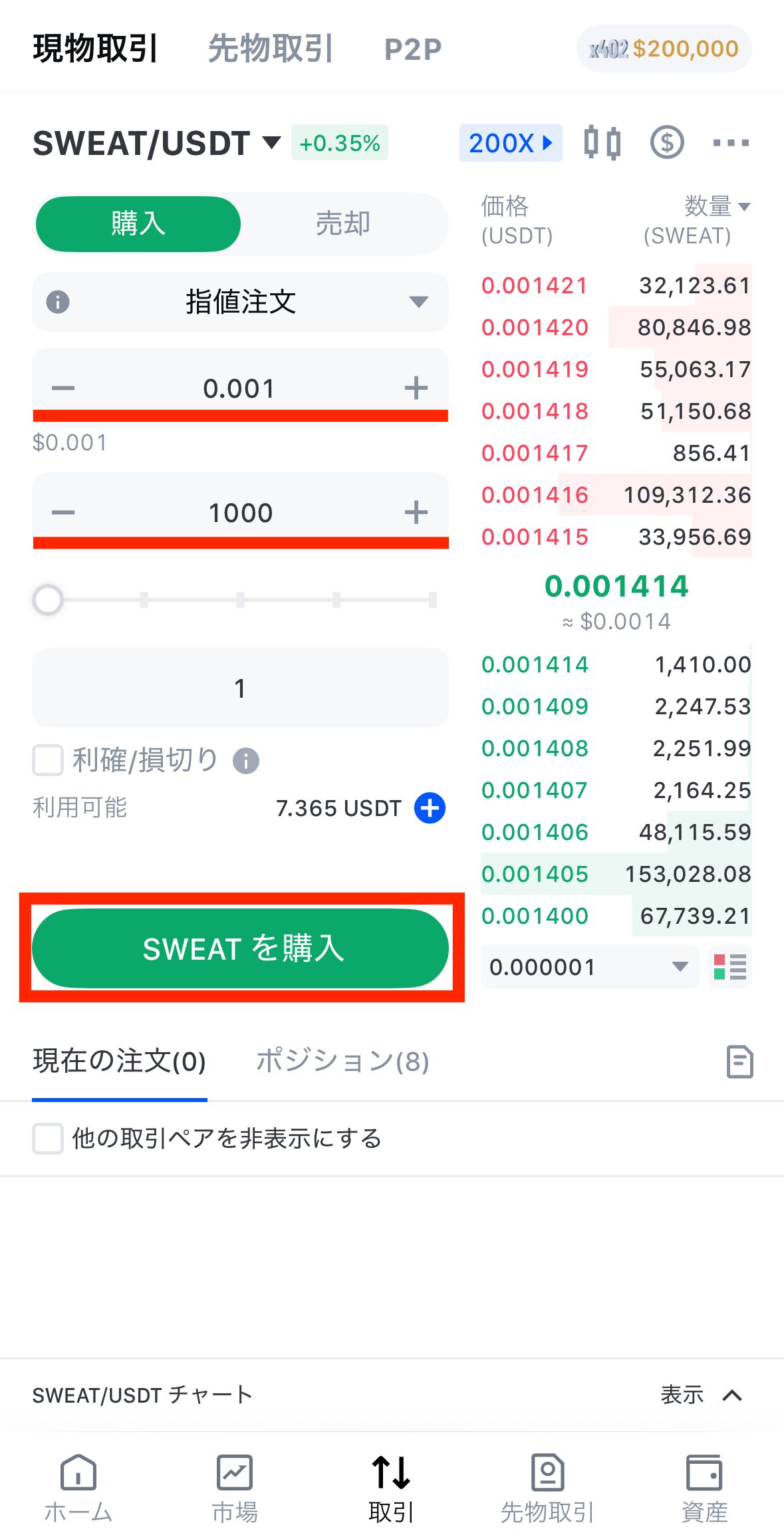Screen dimensions: 784x1537
Task: Open the order history document icon
Action: [738, 1061]
